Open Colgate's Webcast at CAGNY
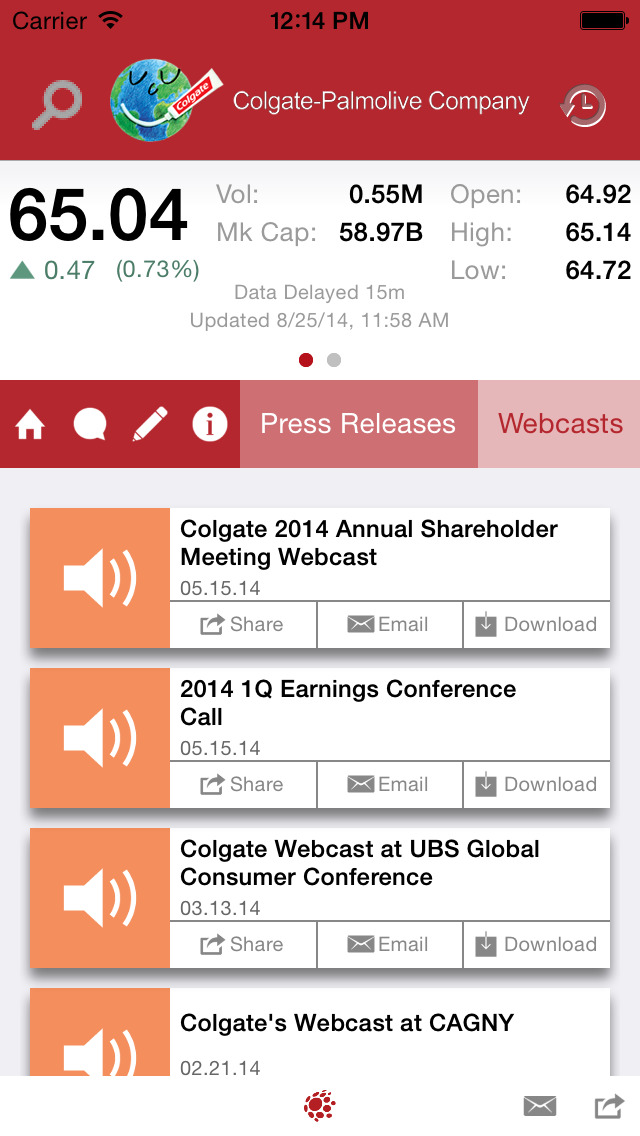The height and width of the screenshot is (1136, 640). click(347, 1023)
